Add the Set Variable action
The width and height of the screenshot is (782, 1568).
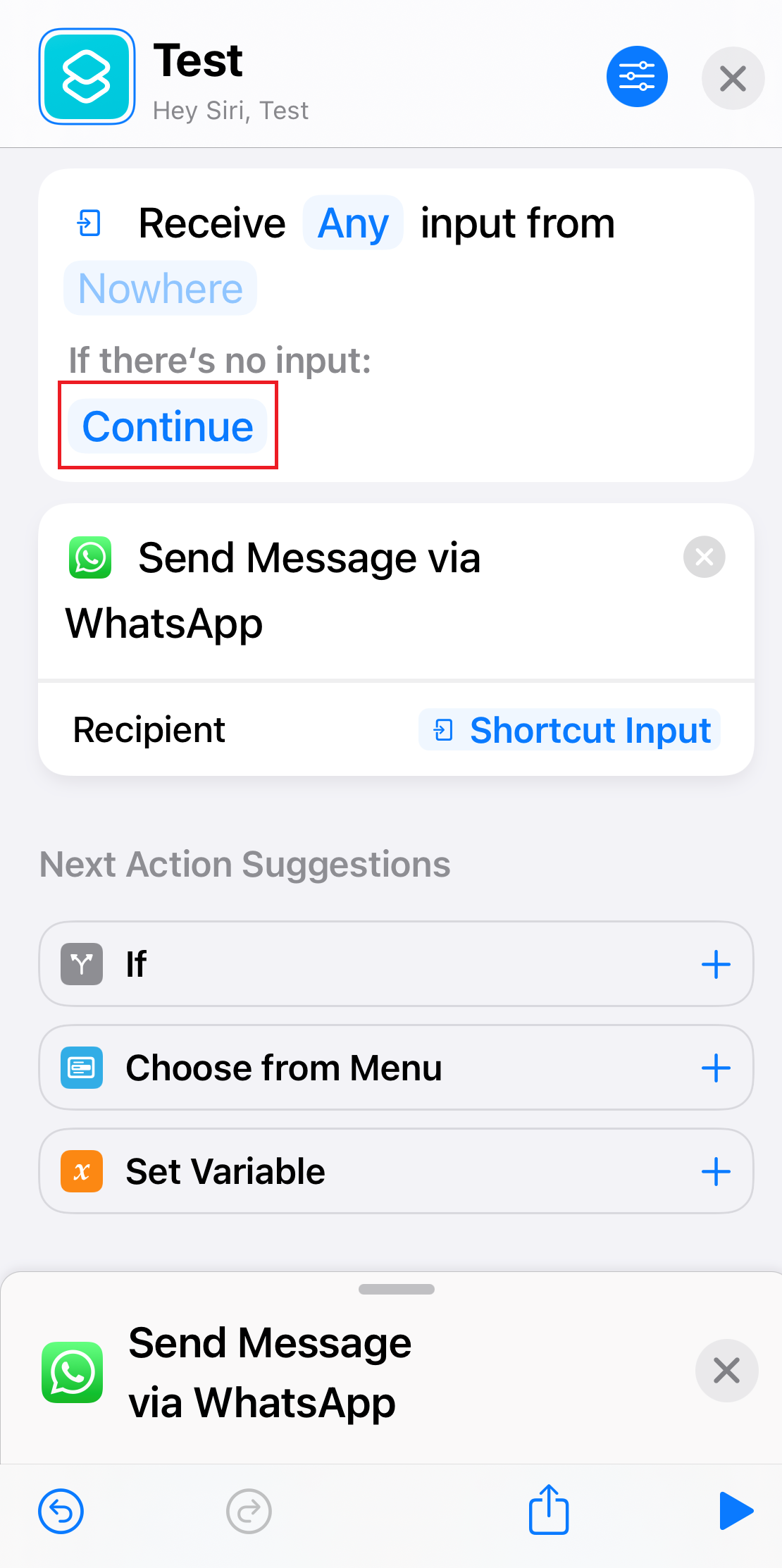coord(716,1171)
